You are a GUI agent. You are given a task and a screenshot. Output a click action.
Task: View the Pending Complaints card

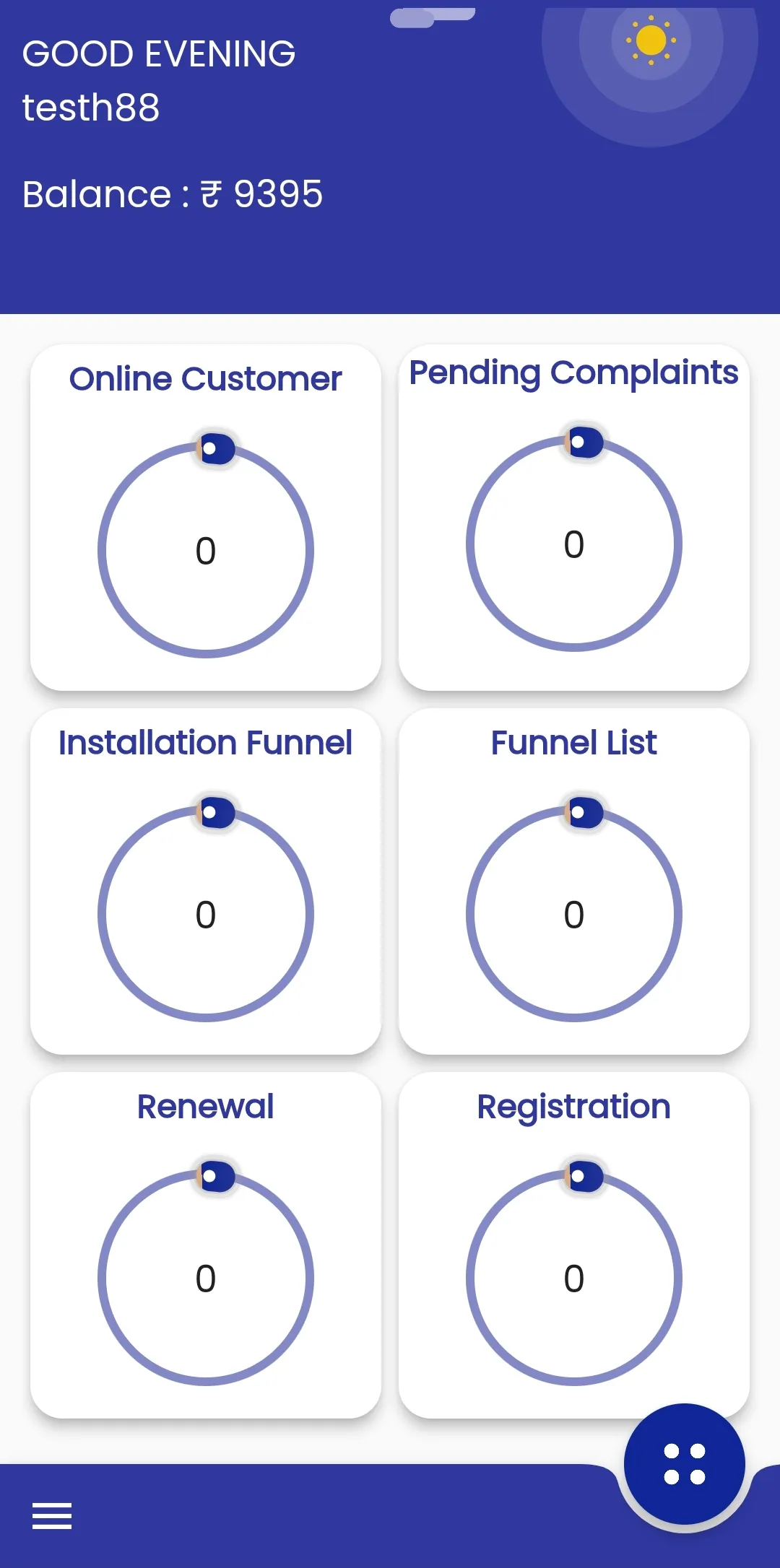(x=574, y=518)
